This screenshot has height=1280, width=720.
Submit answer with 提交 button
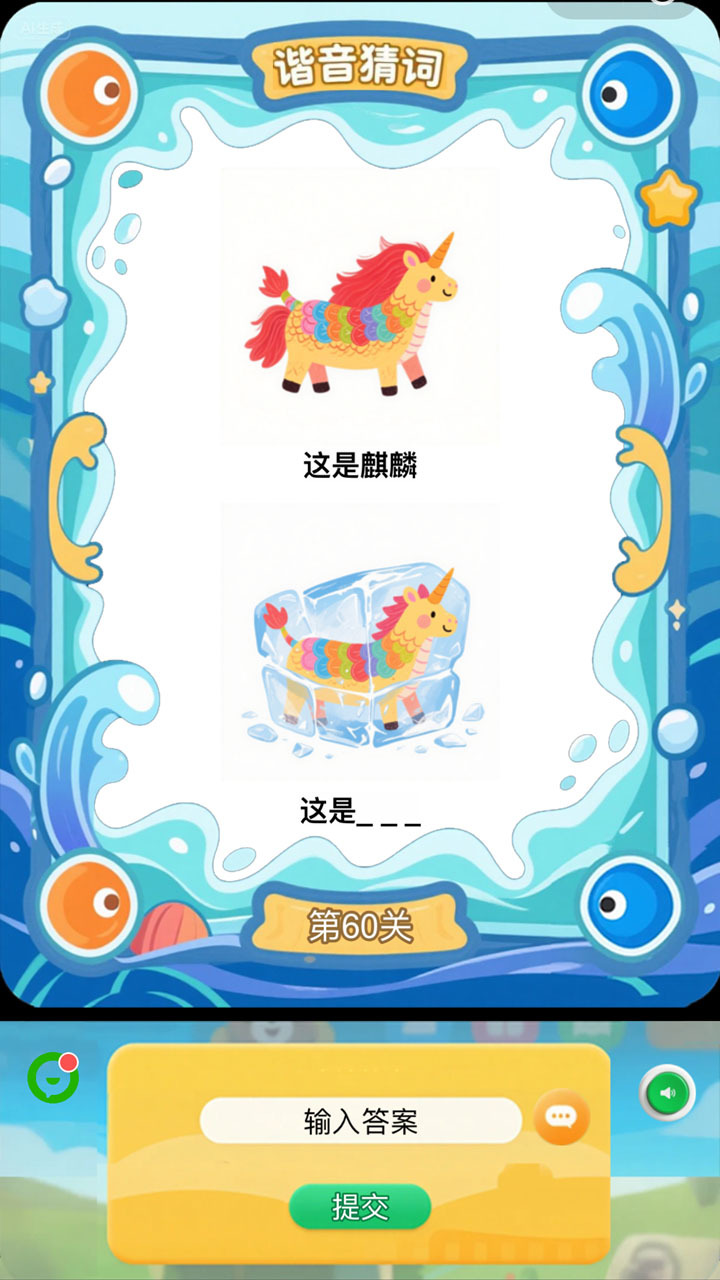(360, 1207)
